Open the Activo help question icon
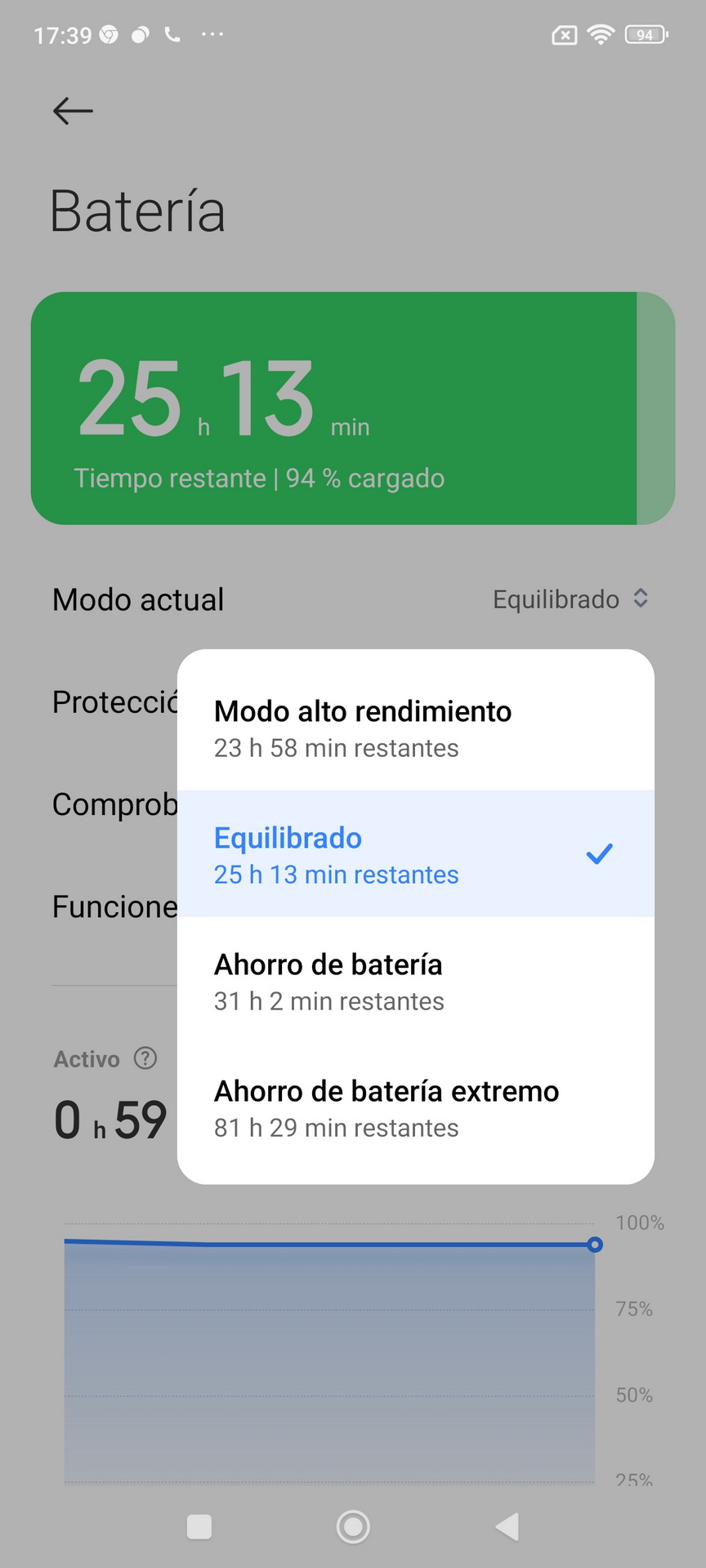This screenshot has height=1568, width=706. pyautogui.click(x=145, y=1058)
